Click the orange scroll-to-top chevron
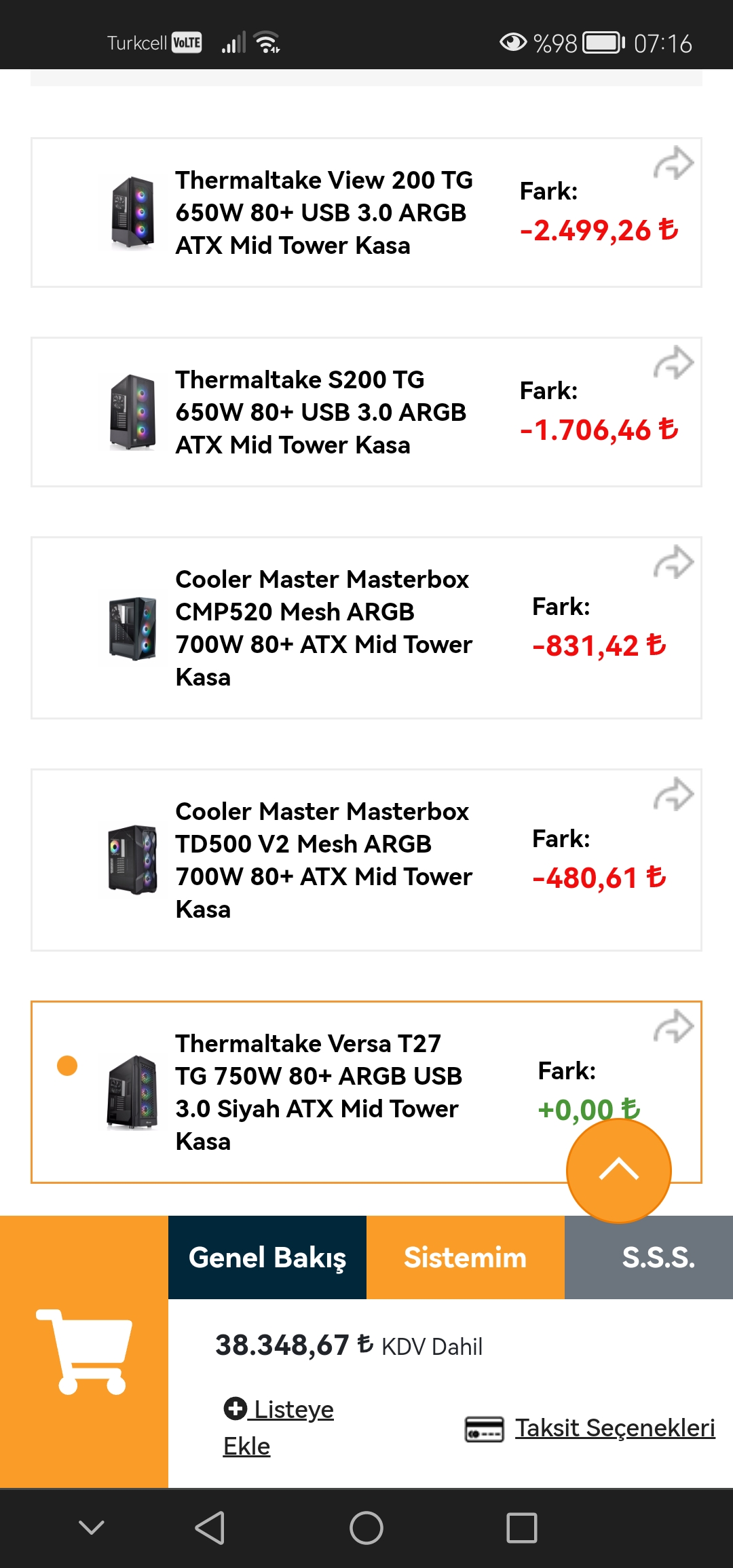The width and height of the screenshot is (733, 1568). pyautogui.click(x=618, y=1170)
